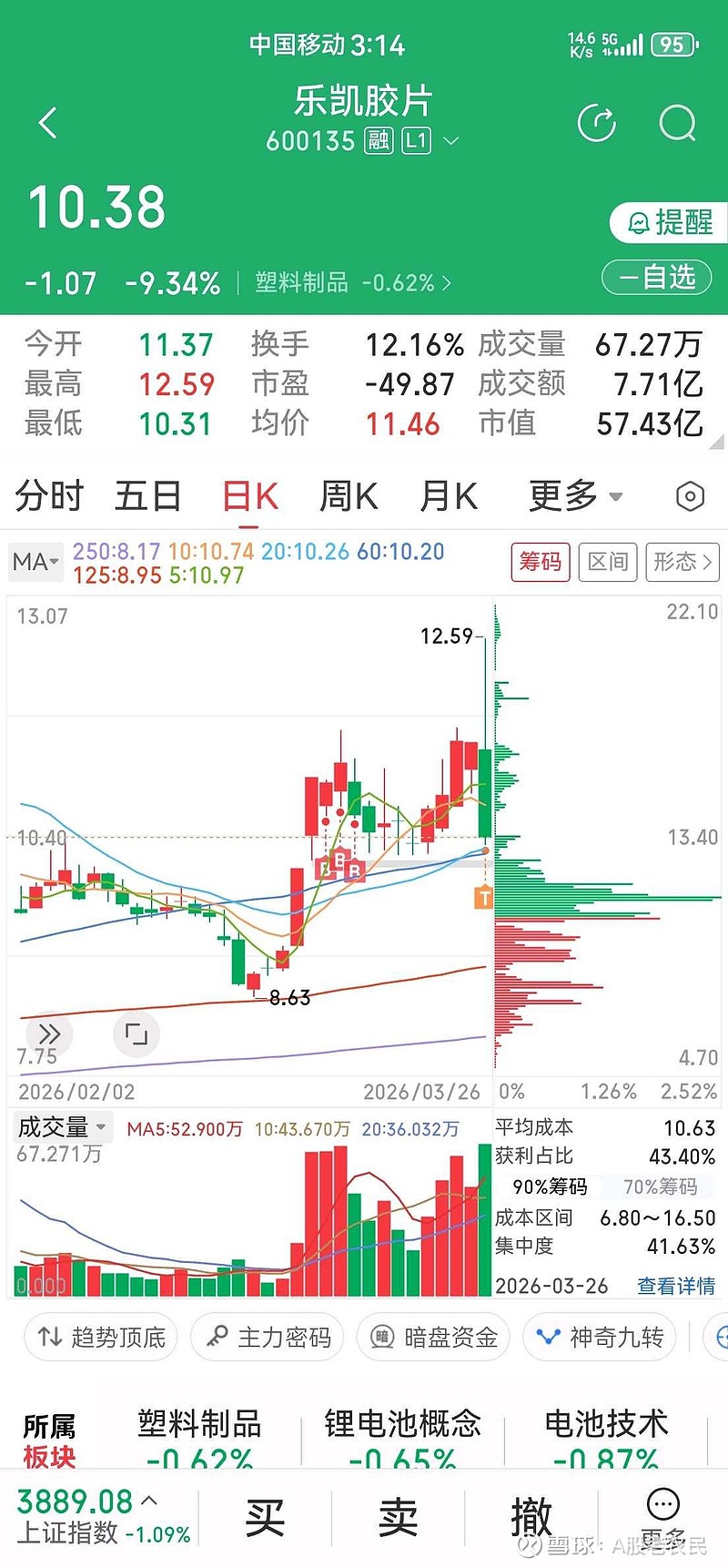Open the 暗盘资金 tool
The height and width of the screenshot is (1568, 728).
[x=433, y=1337]
